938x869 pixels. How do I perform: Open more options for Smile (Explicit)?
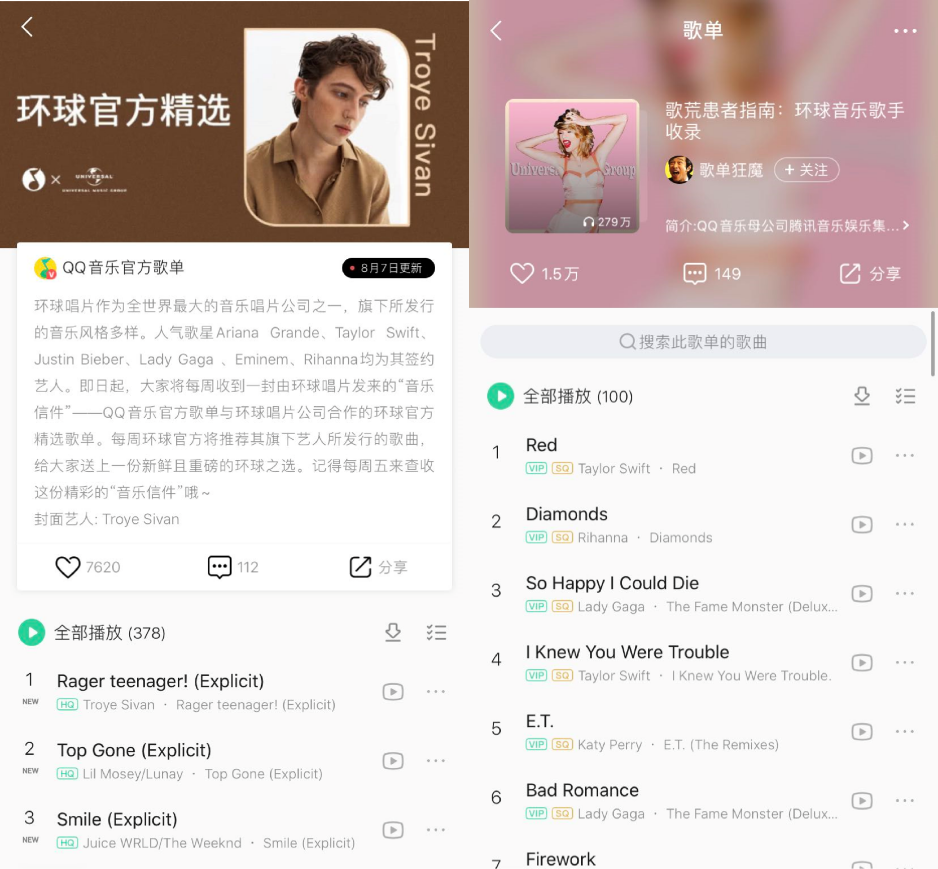click(436, 830)
